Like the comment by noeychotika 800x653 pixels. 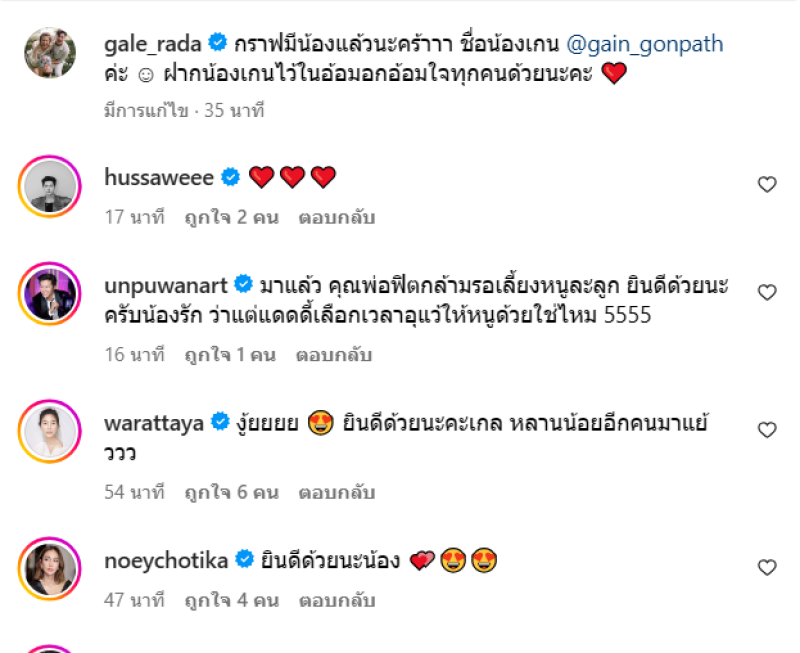[x=767, y=567]
